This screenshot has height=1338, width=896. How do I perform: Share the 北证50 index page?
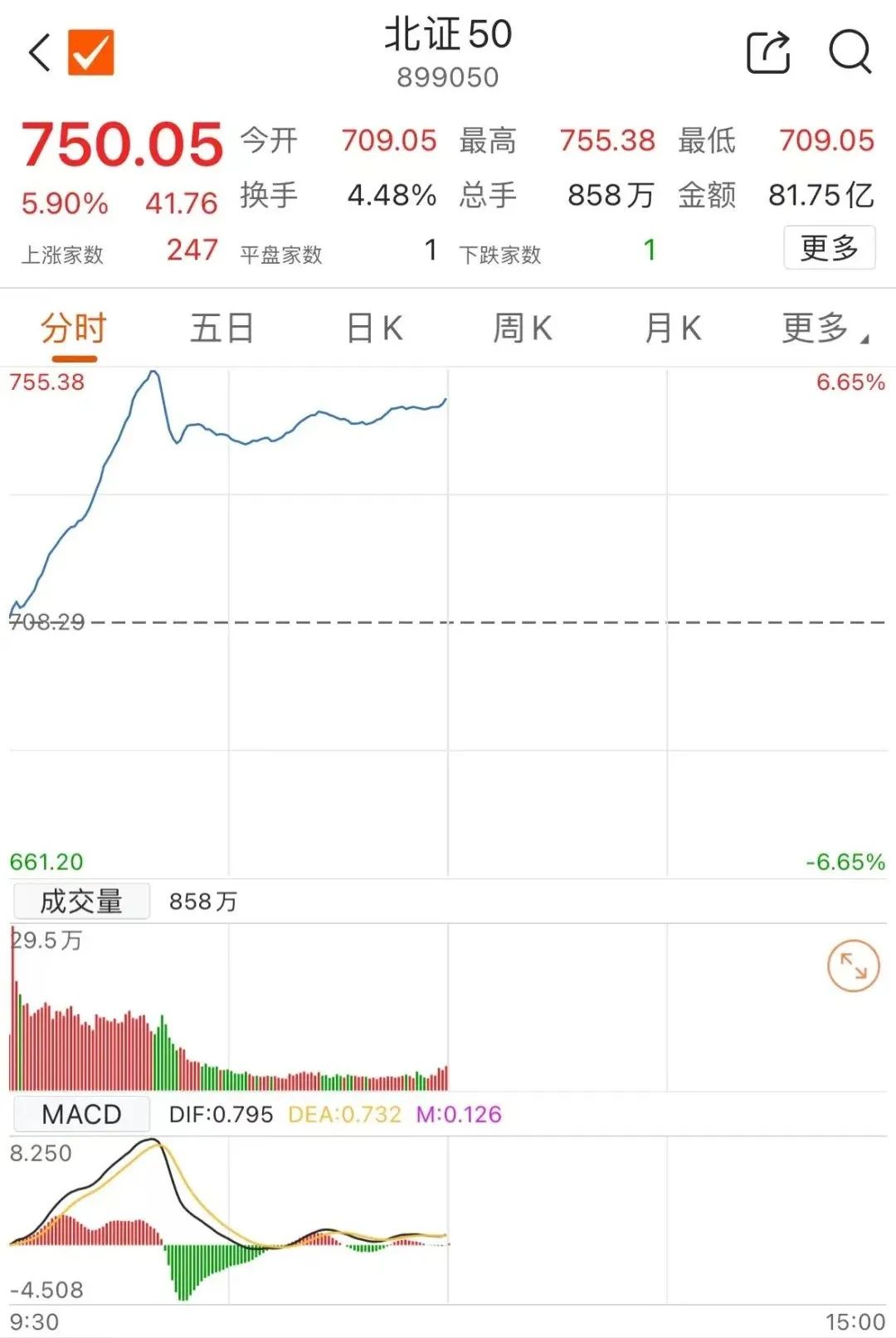(768, 53)
